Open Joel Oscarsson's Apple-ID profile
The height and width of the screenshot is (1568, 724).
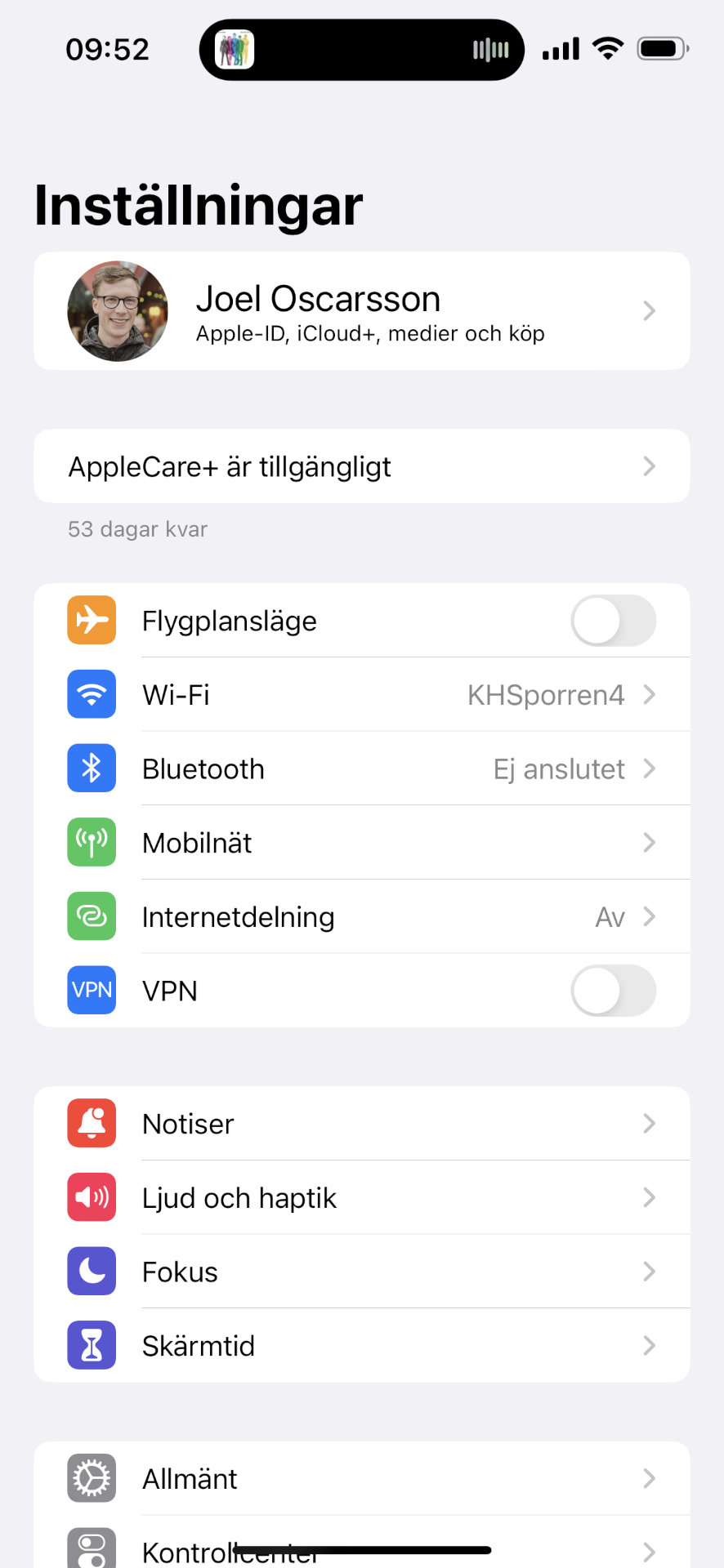[361, 311]
